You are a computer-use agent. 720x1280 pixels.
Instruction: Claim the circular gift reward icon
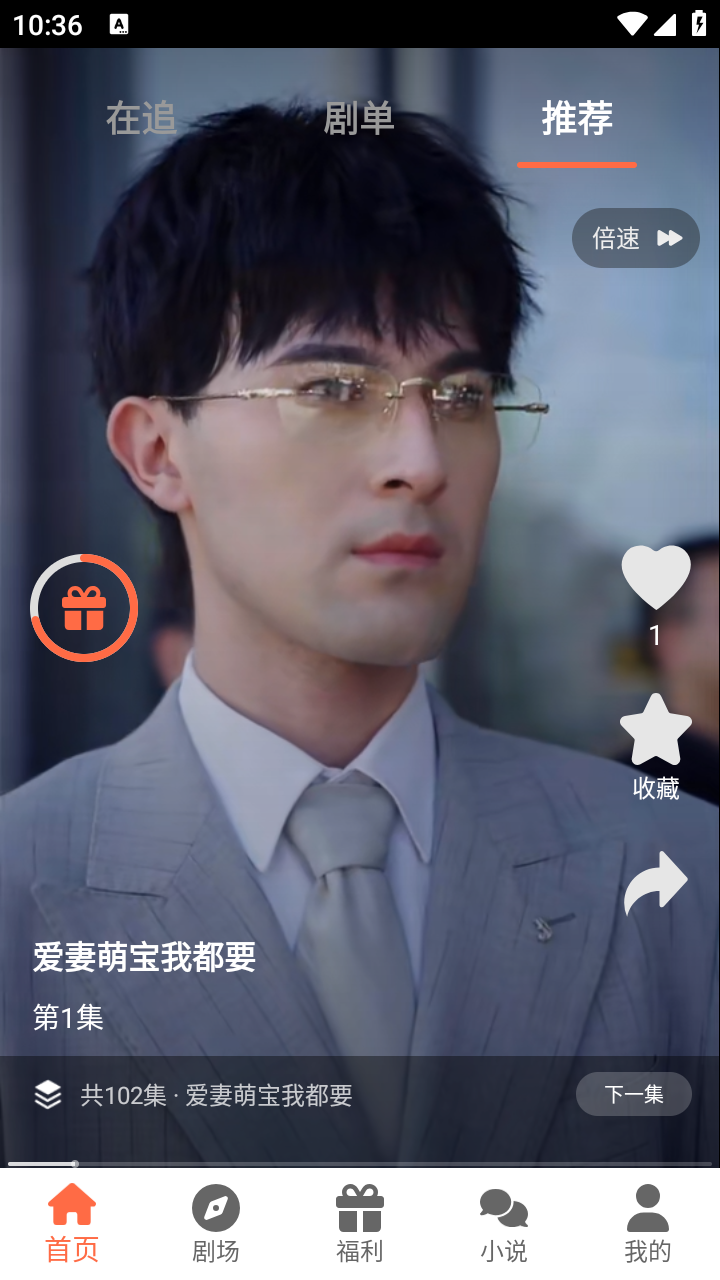click(84, 607)
